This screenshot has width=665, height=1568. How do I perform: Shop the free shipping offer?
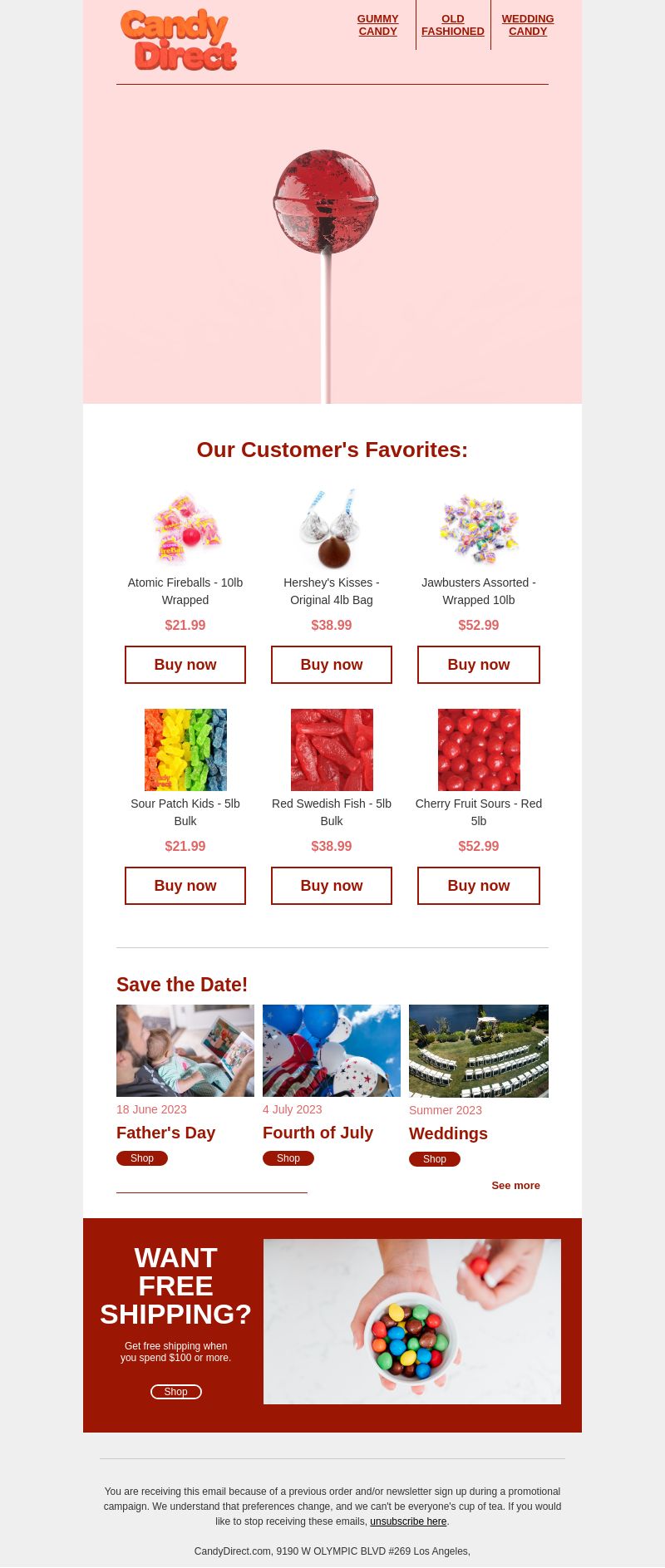[176, 1392]
